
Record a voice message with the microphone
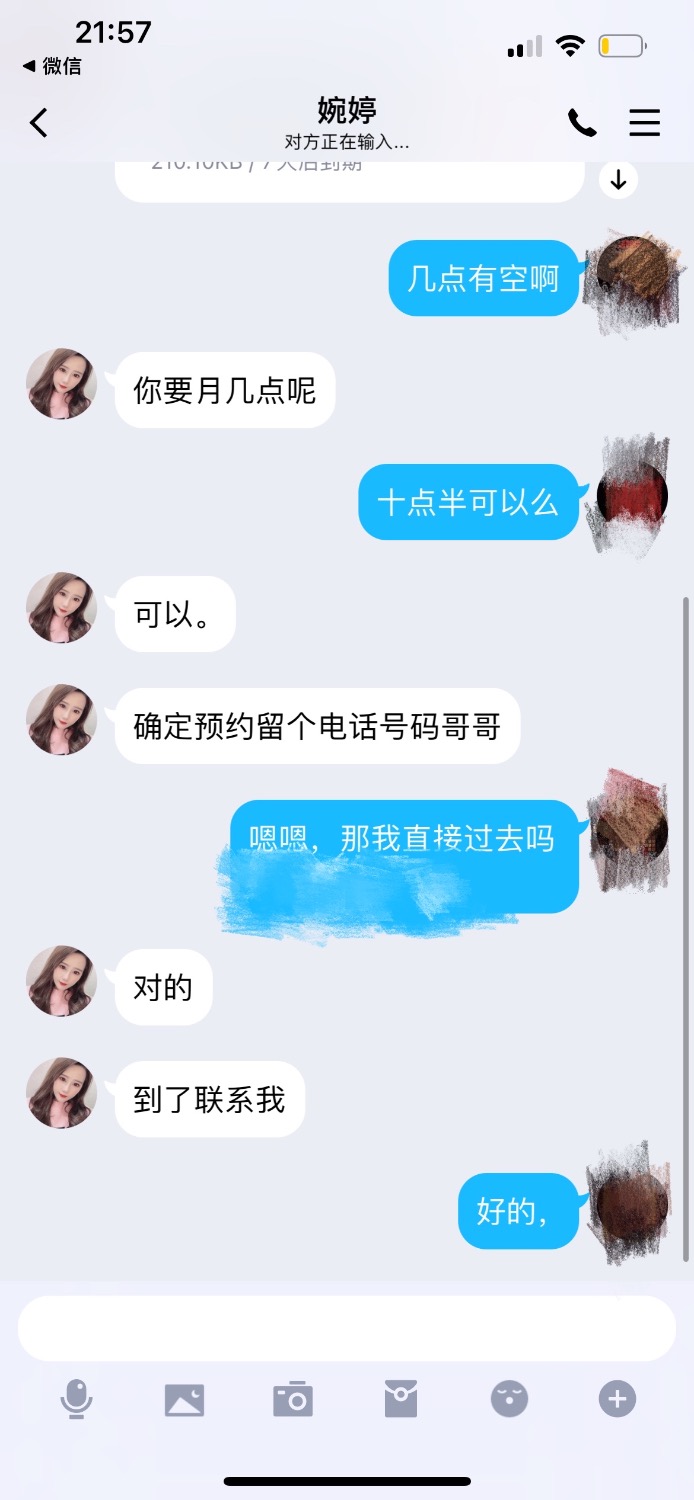tap(76, 1399)
